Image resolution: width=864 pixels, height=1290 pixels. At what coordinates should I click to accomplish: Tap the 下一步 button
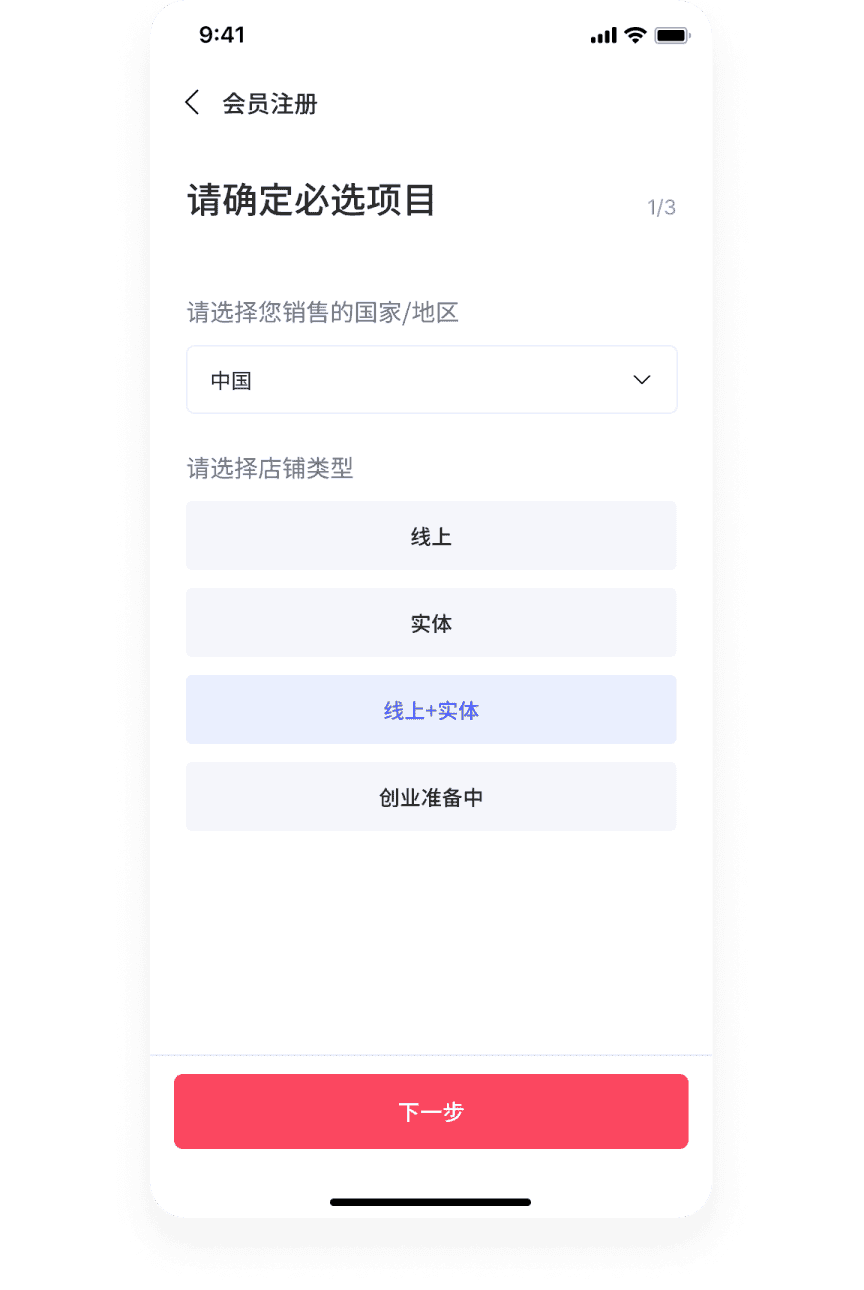click(x=431, y=1111)
